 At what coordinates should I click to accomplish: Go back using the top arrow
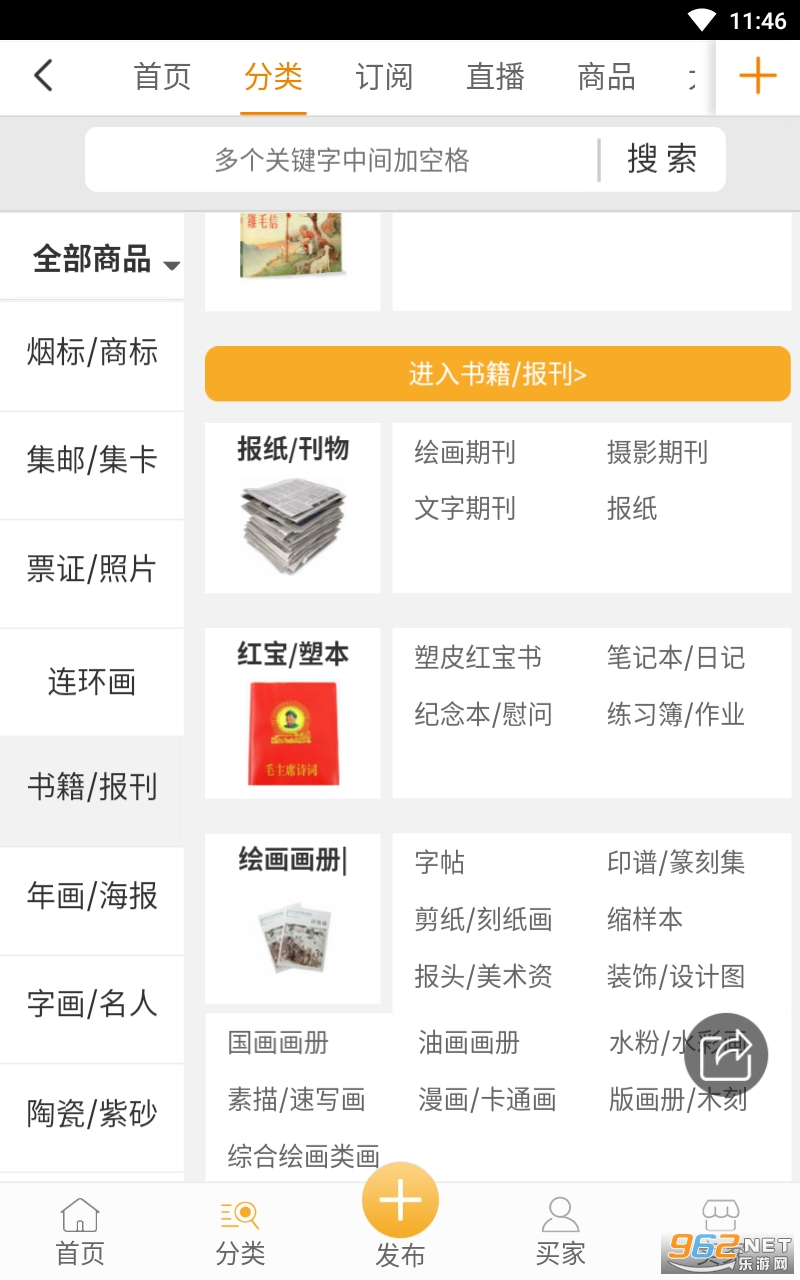coord(43,76)
